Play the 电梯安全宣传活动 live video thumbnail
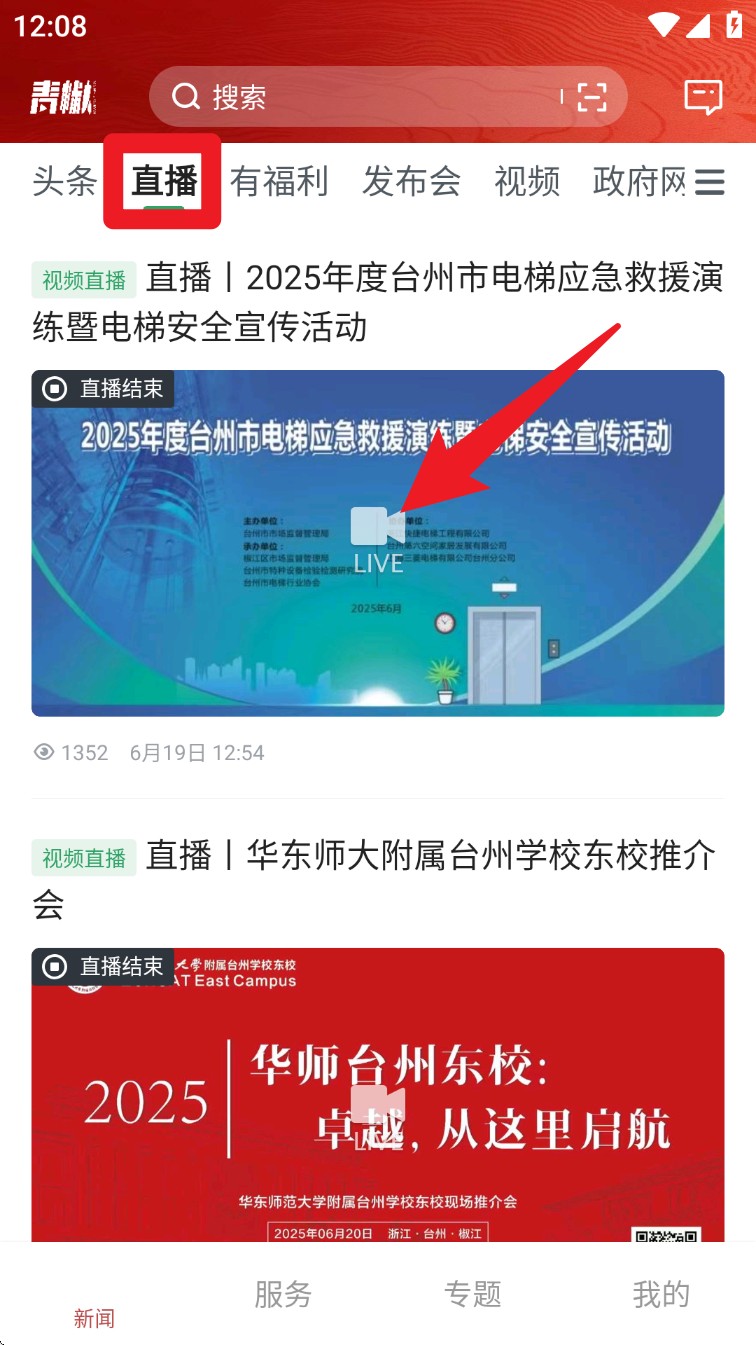Screen dimensions: 756x1345 point(378,542)
